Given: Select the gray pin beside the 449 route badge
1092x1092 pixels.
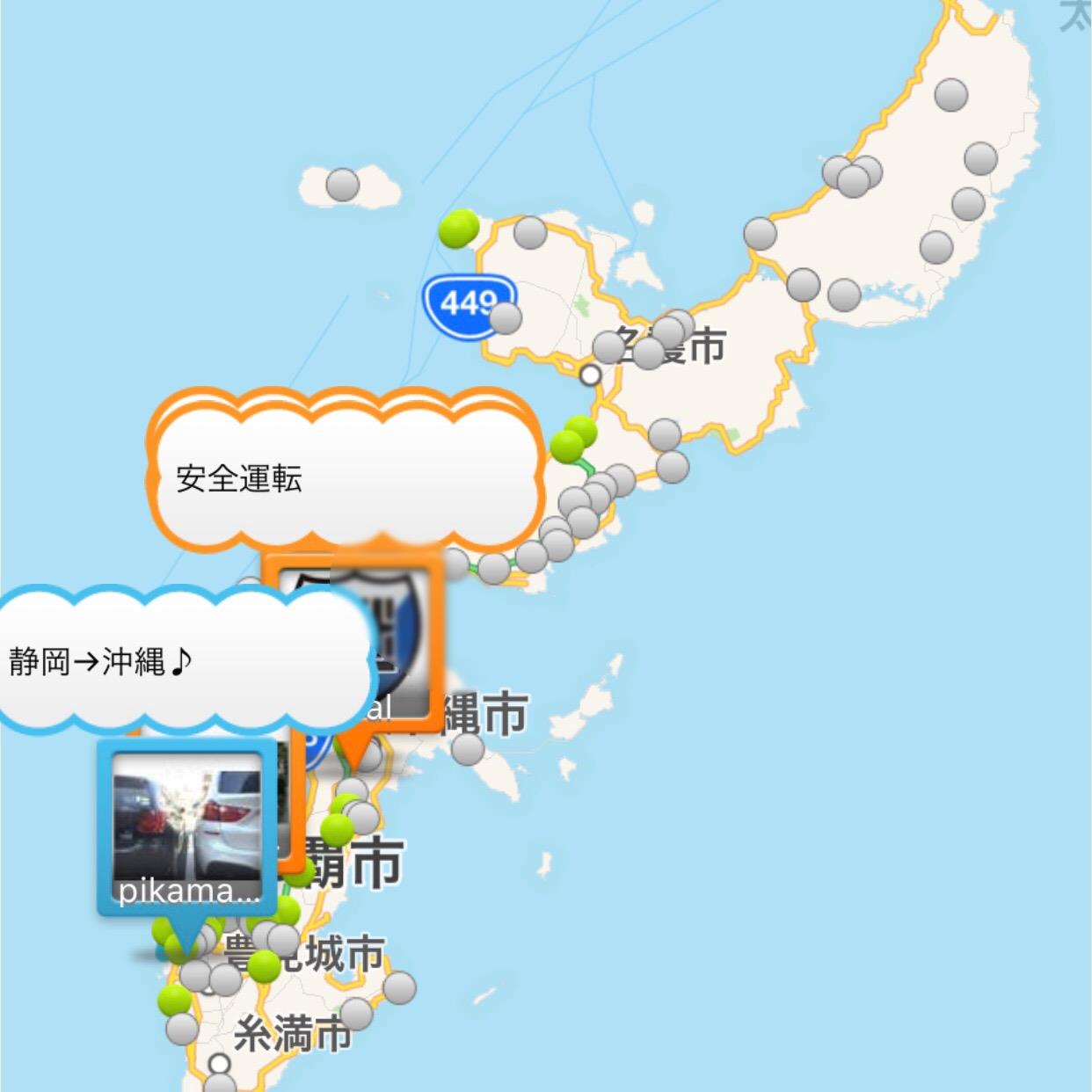Looking at the screenshot, I should (x=505, y=317).
